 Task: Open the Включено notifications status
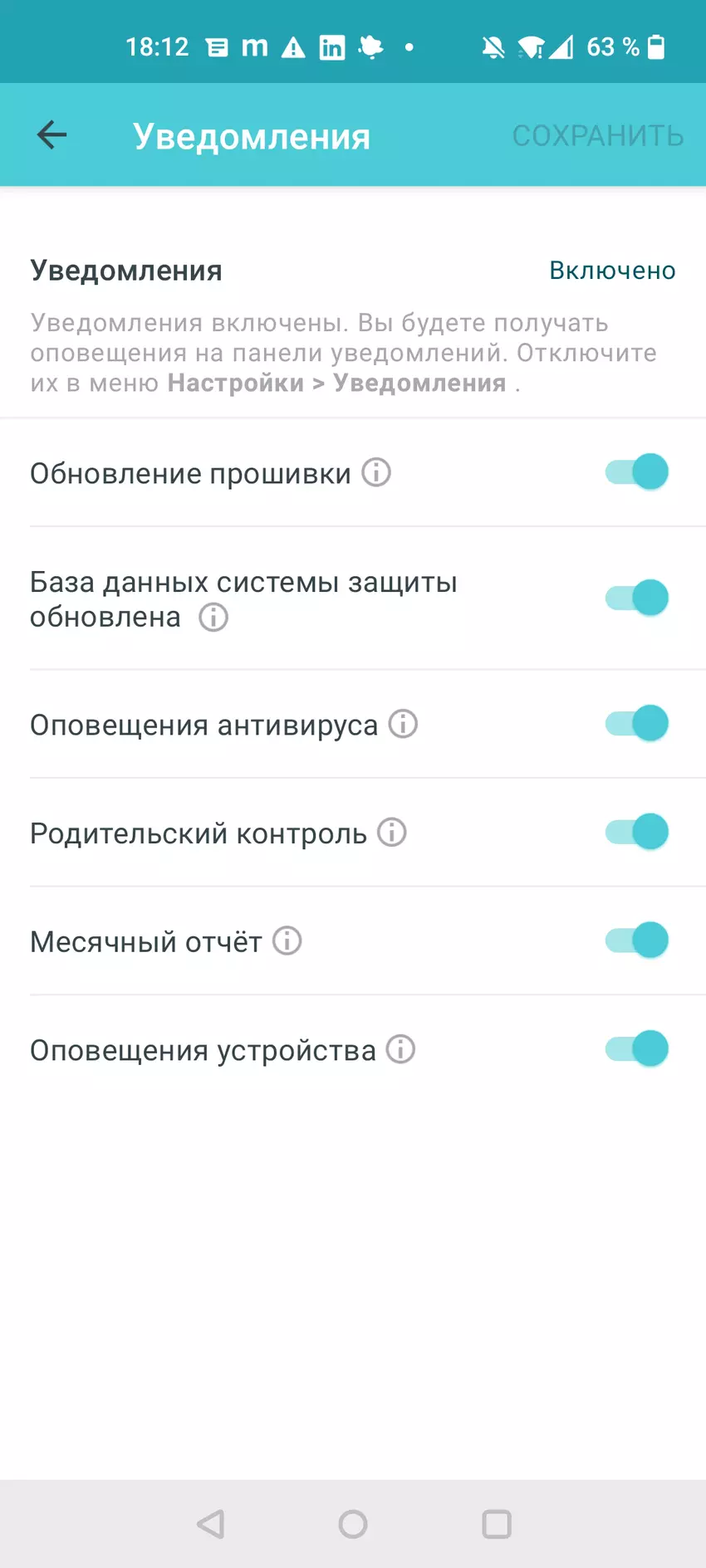point(612,271)
